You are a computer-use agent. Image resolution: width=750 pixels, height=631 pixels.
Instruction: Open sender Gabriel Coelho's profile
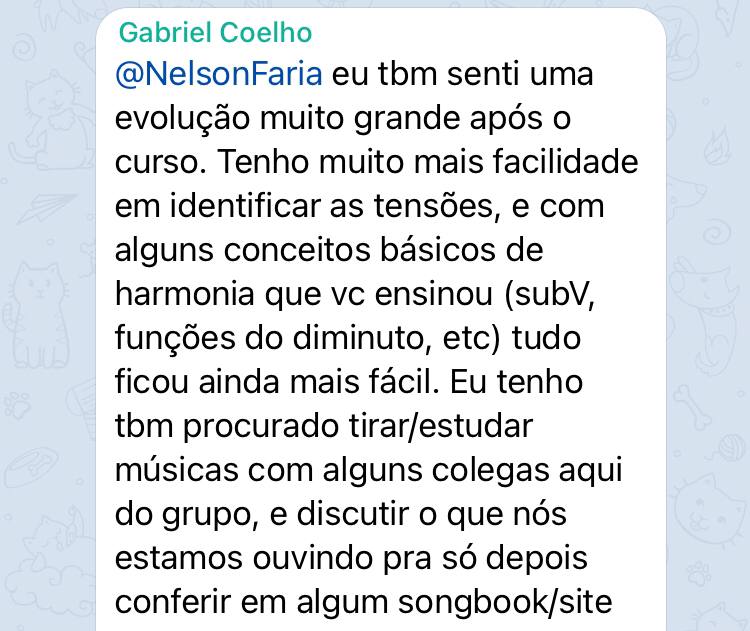[x=215, y=32]
